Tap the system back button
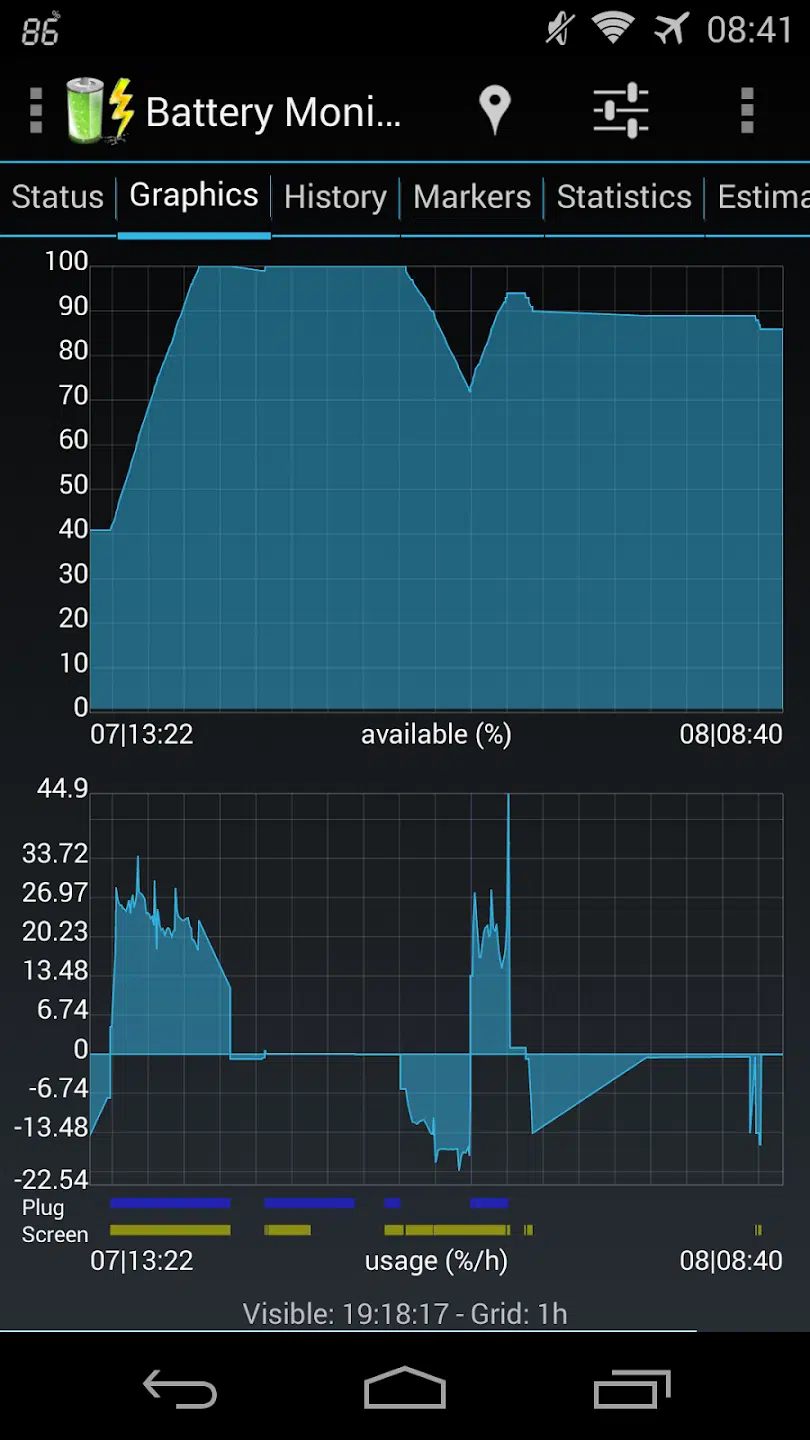The width and height of the screenshot is (810, 1440). [180, 1389]
